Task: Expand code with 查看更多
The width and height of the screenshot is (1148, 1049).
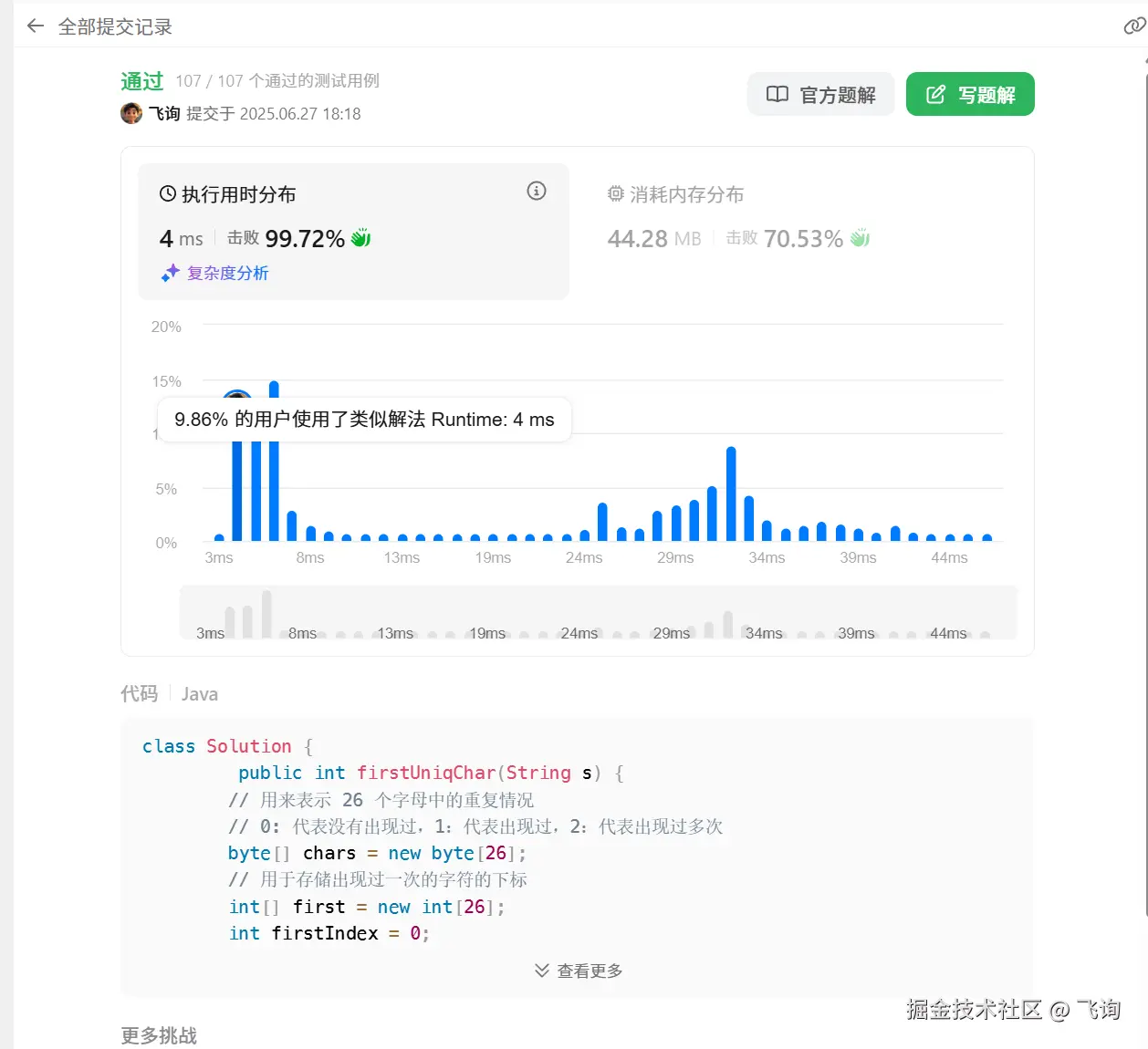Action: pos(579,971)
